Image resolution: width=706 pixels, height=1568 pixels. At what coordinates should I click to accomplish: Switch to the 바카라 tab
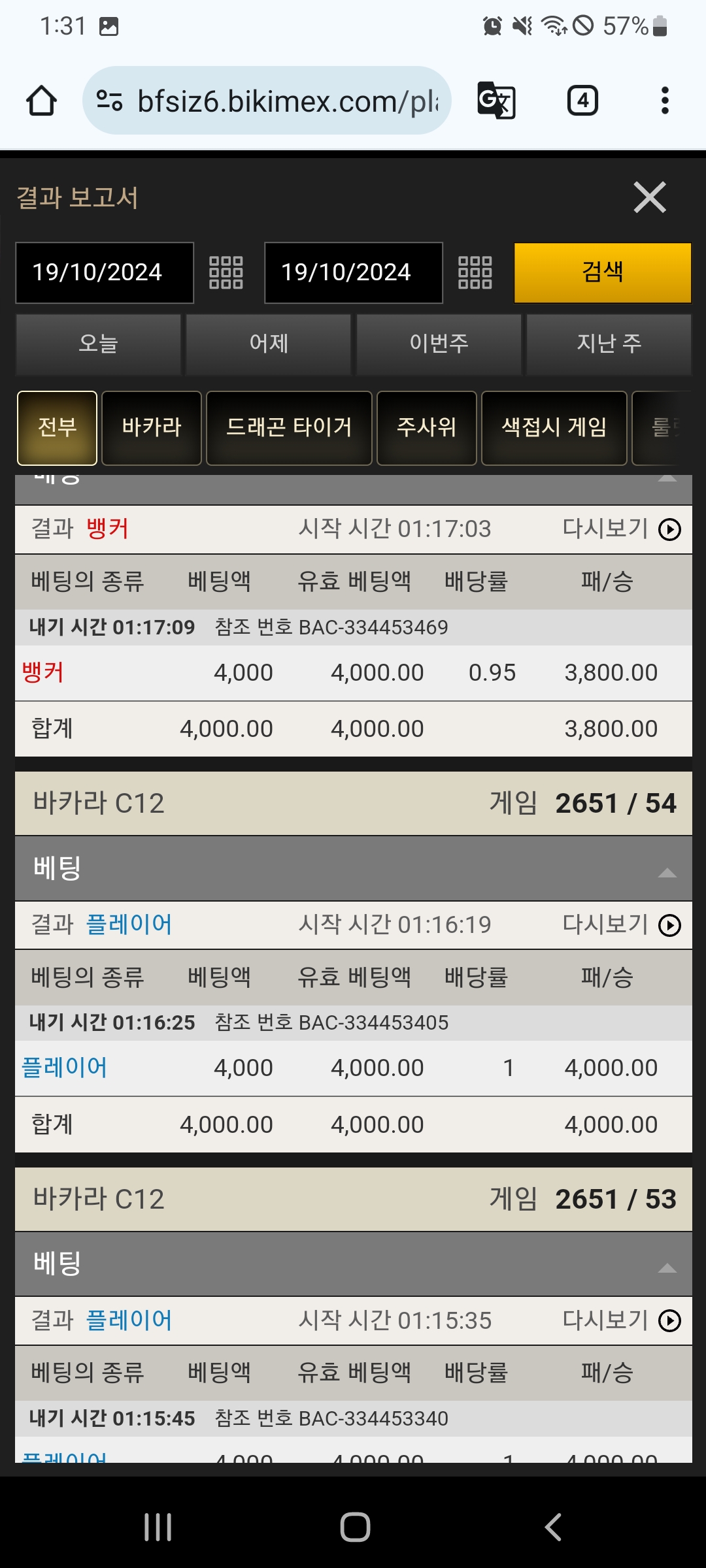152,428
